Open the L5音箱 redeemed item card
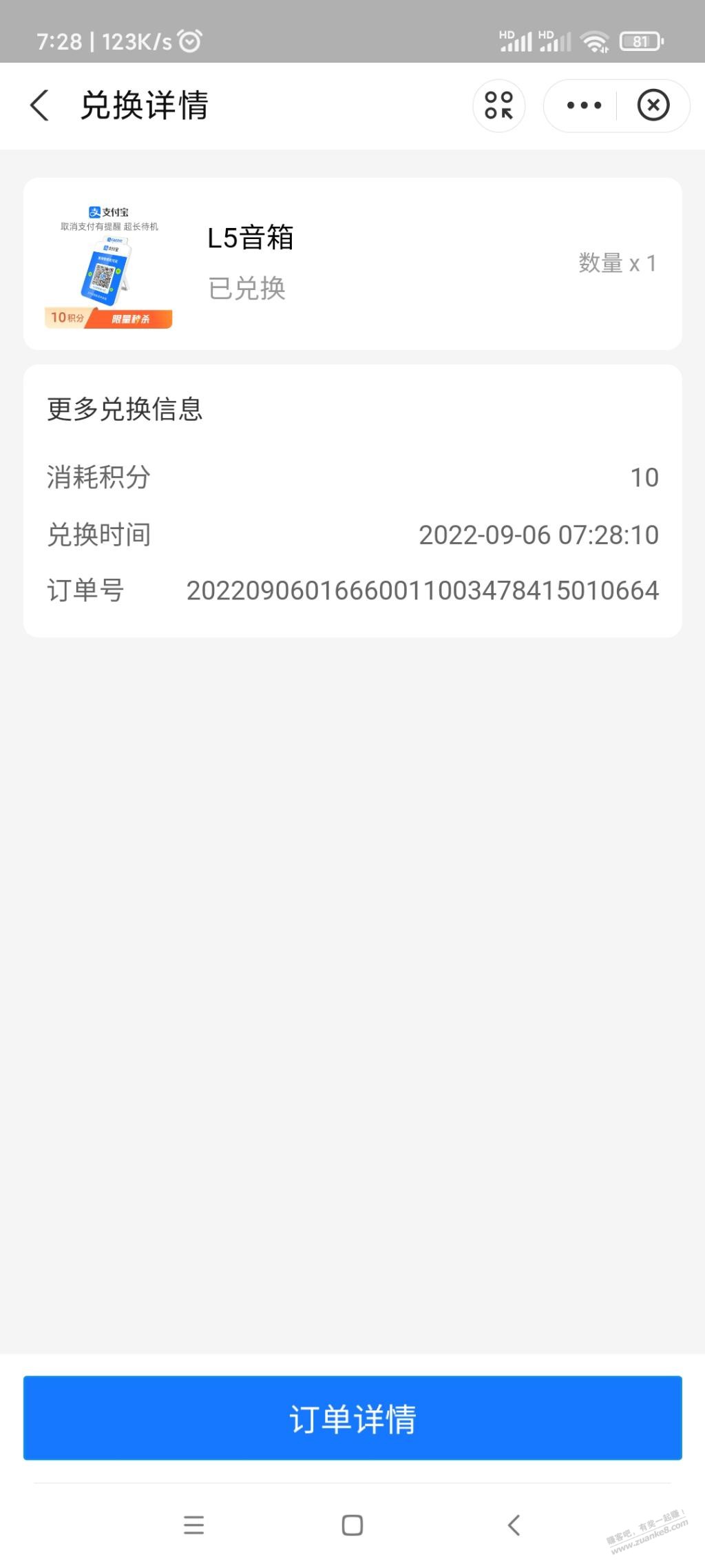The image size is (705, 1568). (352, 264)
